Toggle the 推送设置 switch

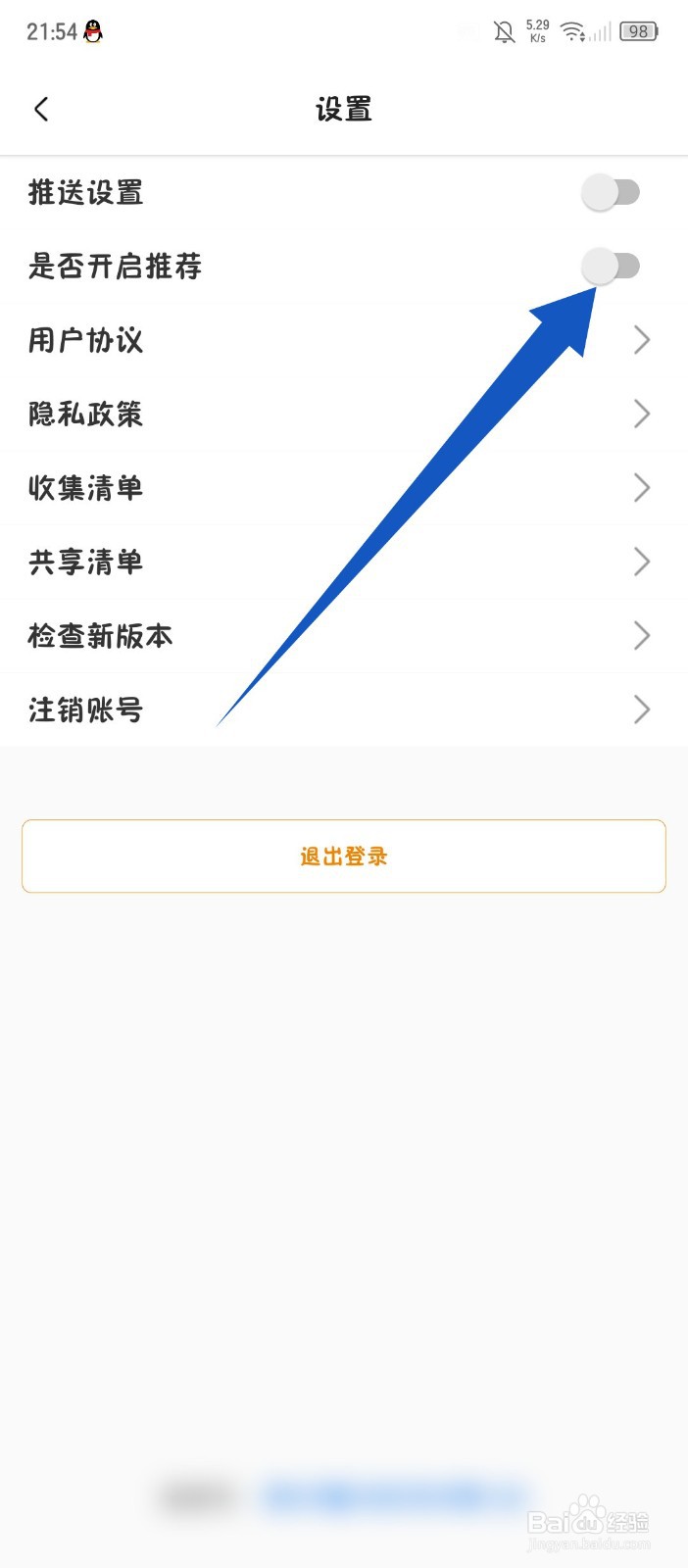[x=611, y=192]
